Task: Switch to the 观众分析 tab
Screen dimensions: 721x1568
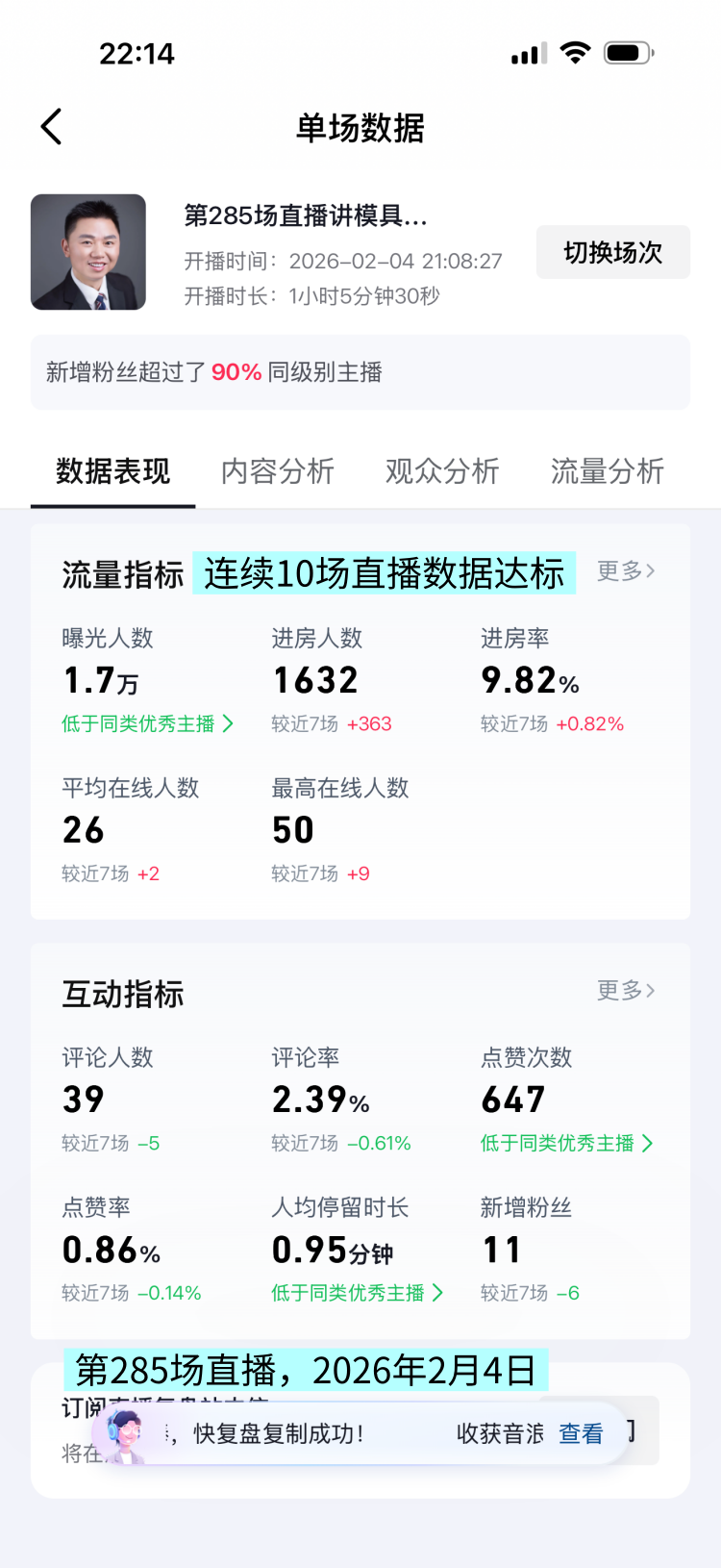Action: [x=442, y=471]
